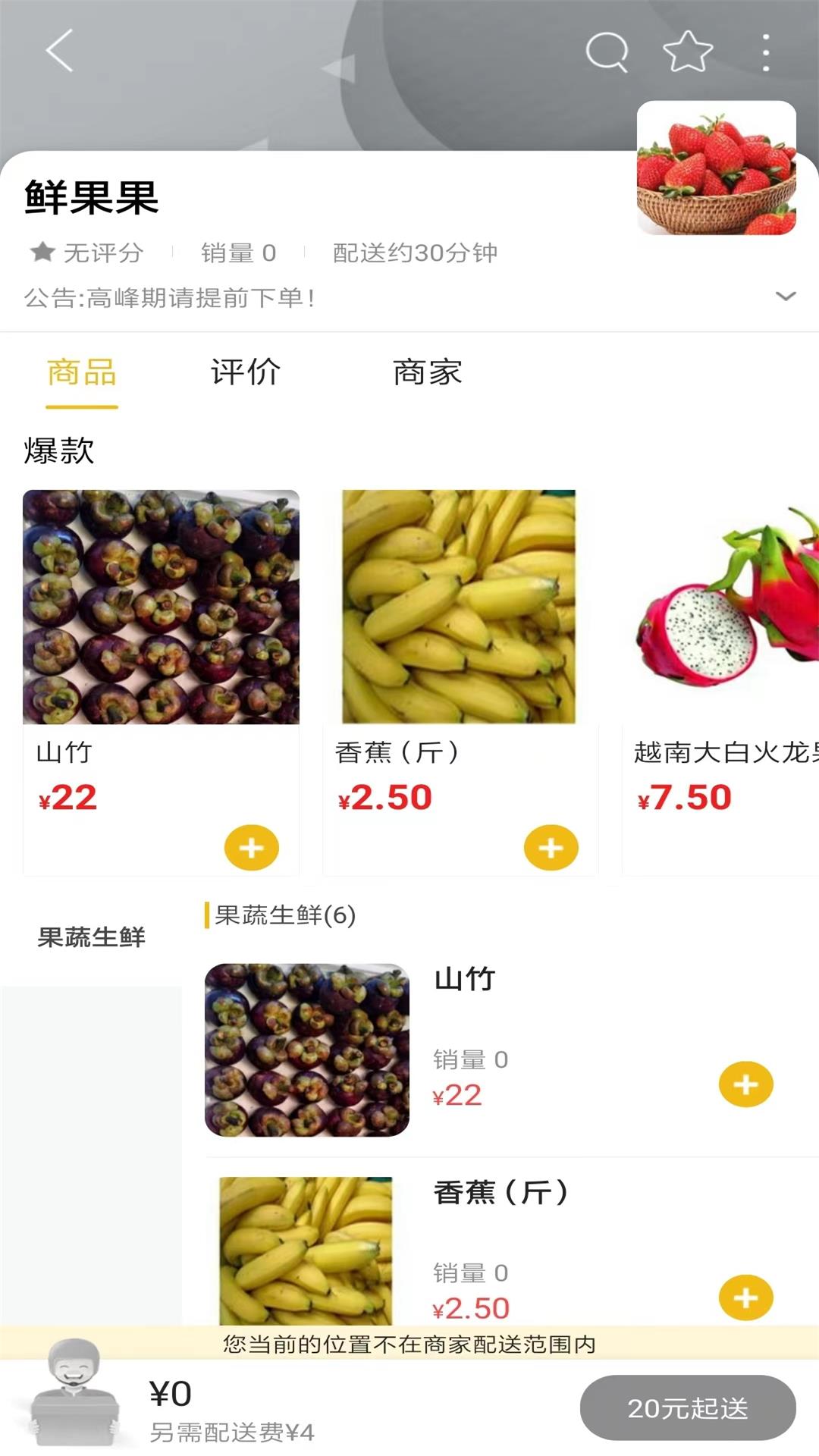
Task: Add 山竹 from the 果蔬生鲜 list
Action: pyautogui.click(x=745, y=1084)
